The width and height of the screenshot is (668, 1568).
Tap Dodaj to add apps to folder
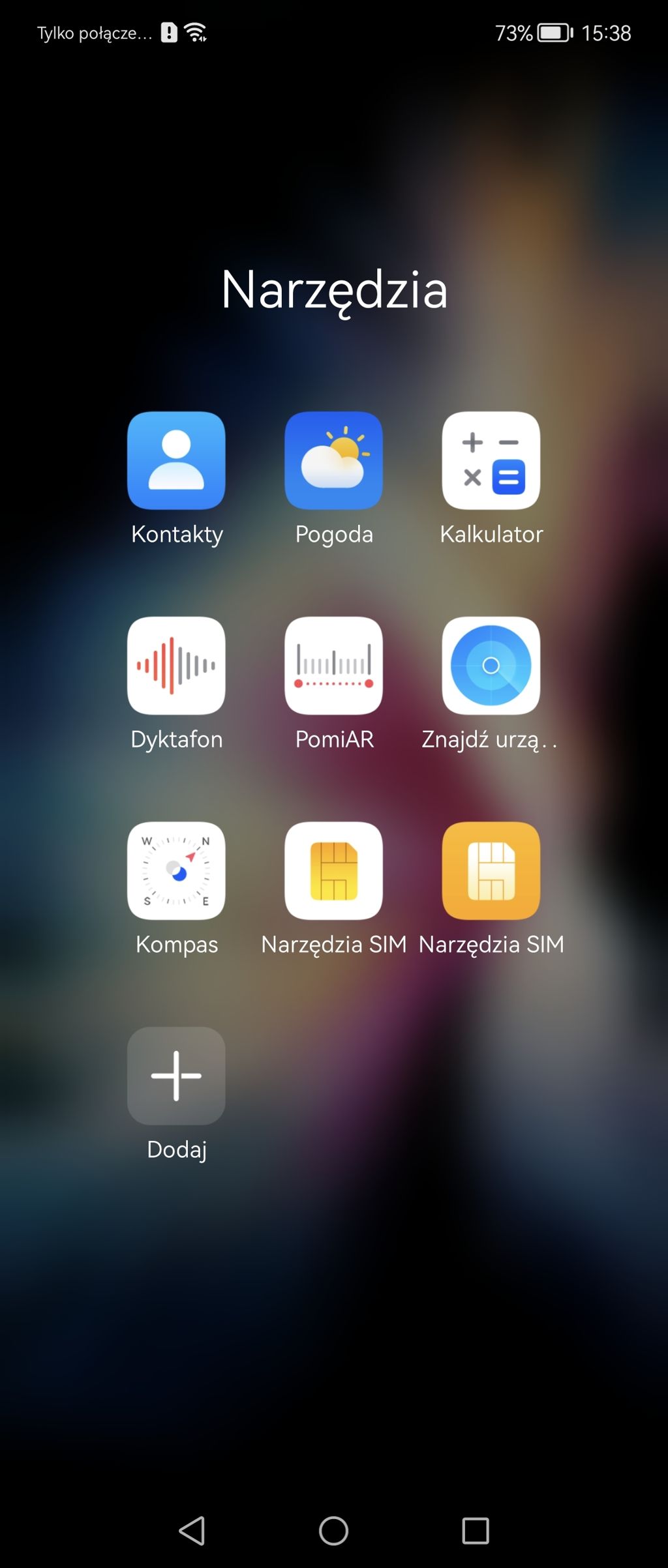point(176,1076)
